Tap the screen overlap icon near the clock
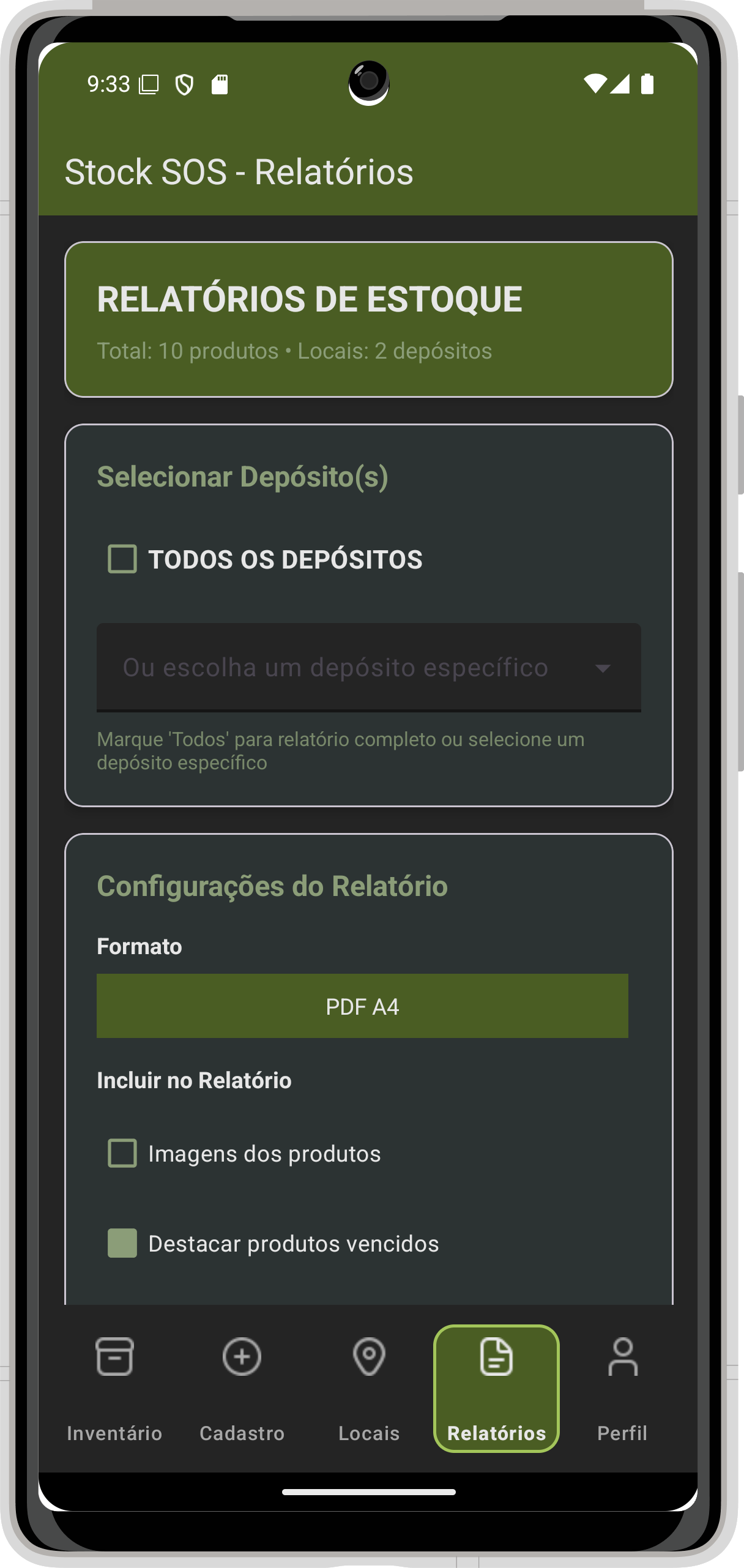This screenshot has height=1568, width=744. (149, 83)
